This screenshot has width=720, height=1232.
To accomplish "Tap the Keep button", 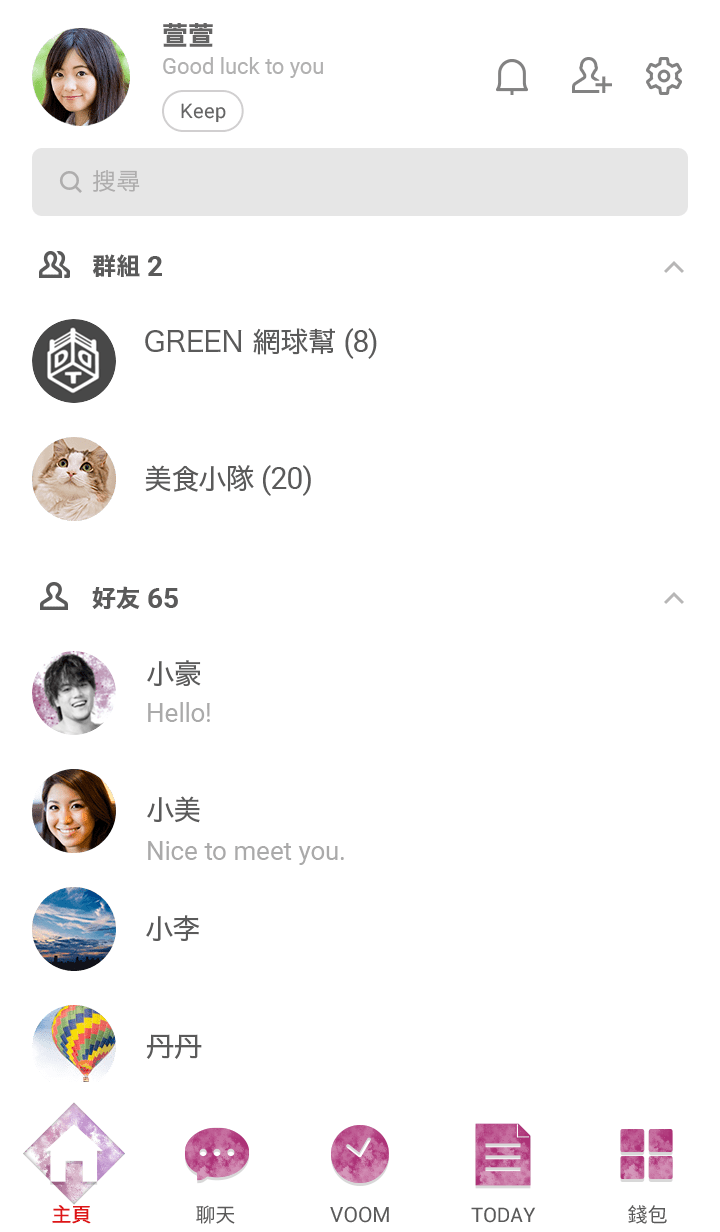I will 203,111.
